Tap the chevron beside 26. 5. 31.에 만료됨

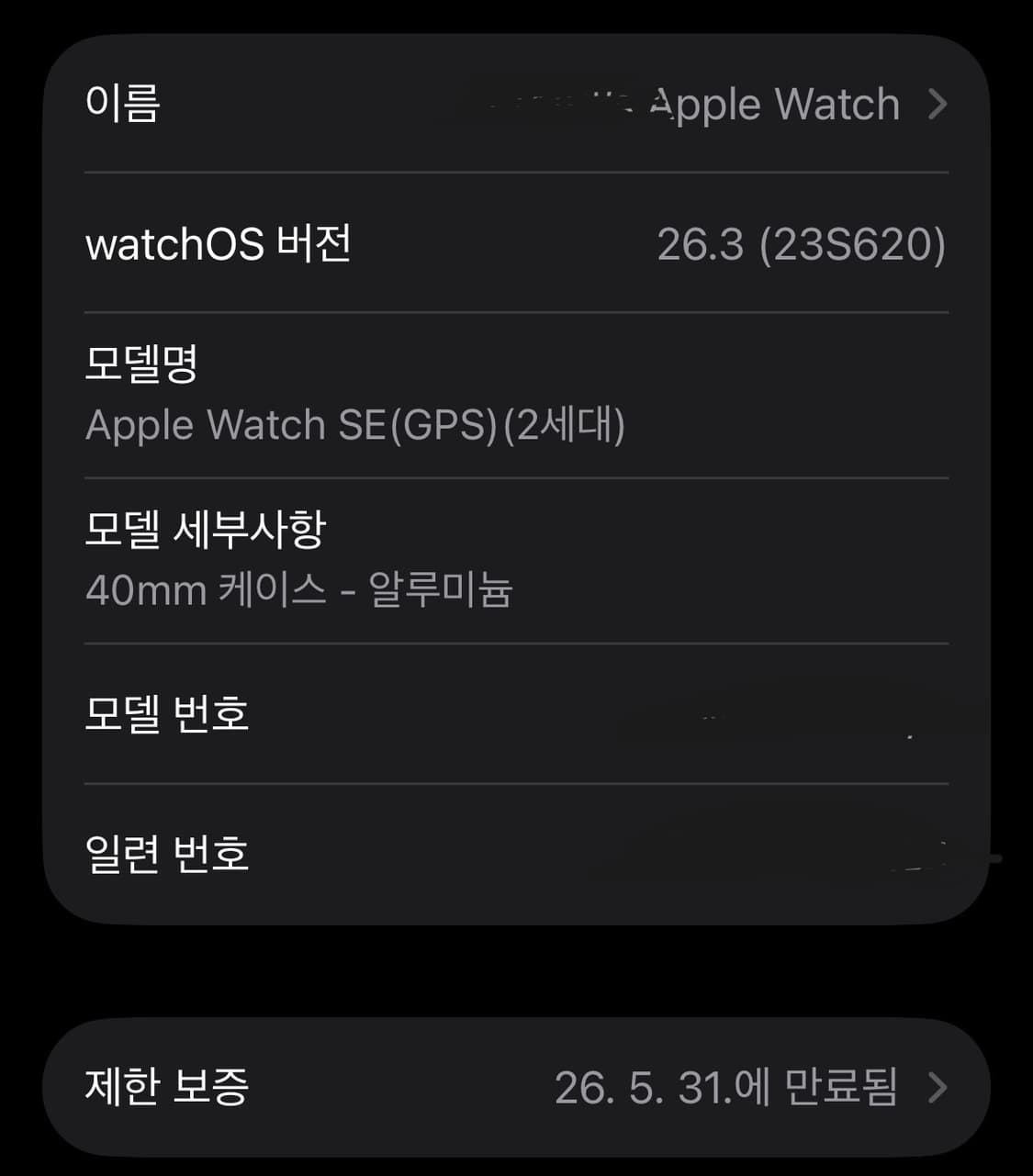(938, 1088)
